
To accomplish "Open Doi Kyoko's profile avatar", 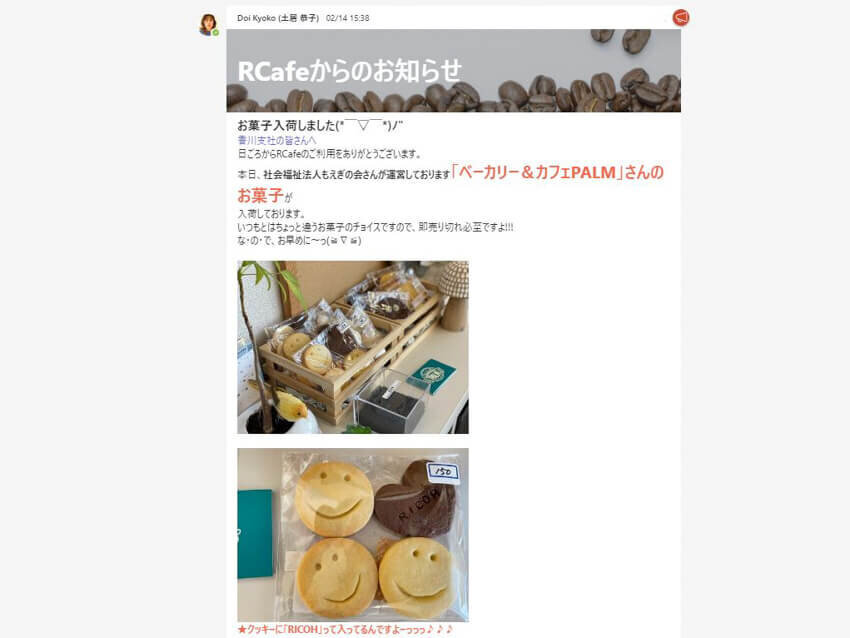I will coord(208,24).
